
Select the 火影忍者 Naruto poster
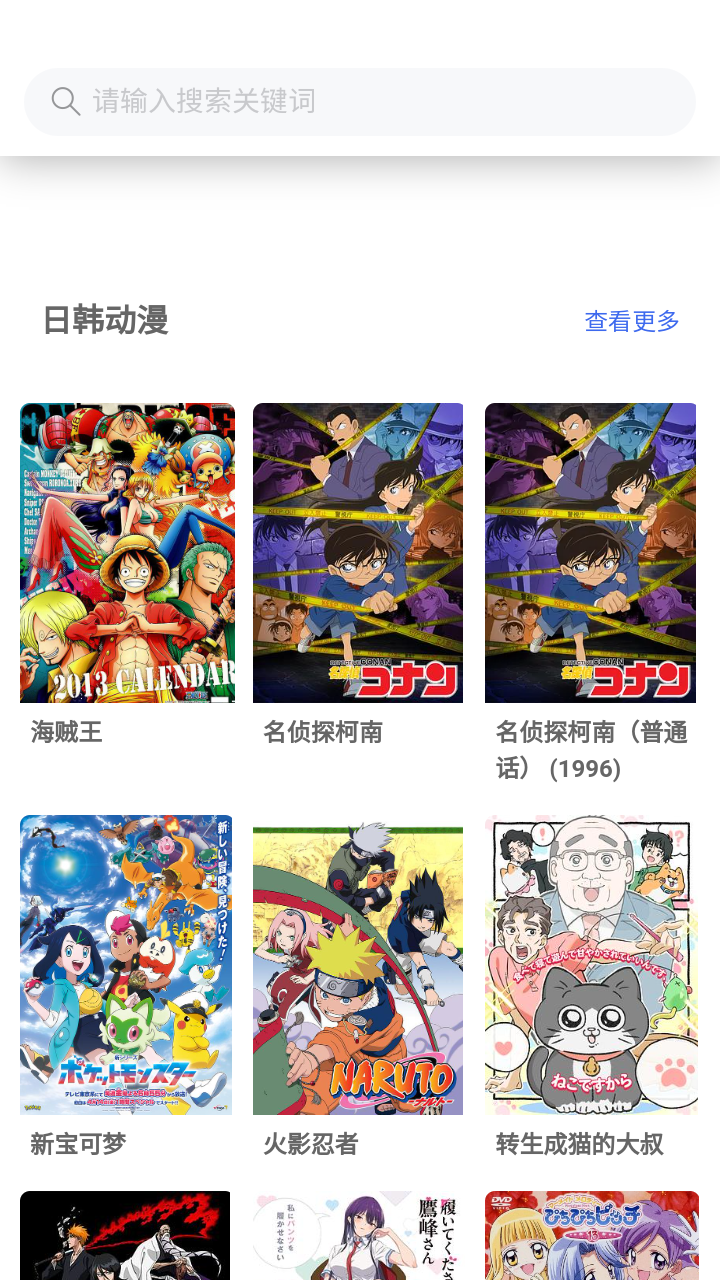(x=358, y=967)
